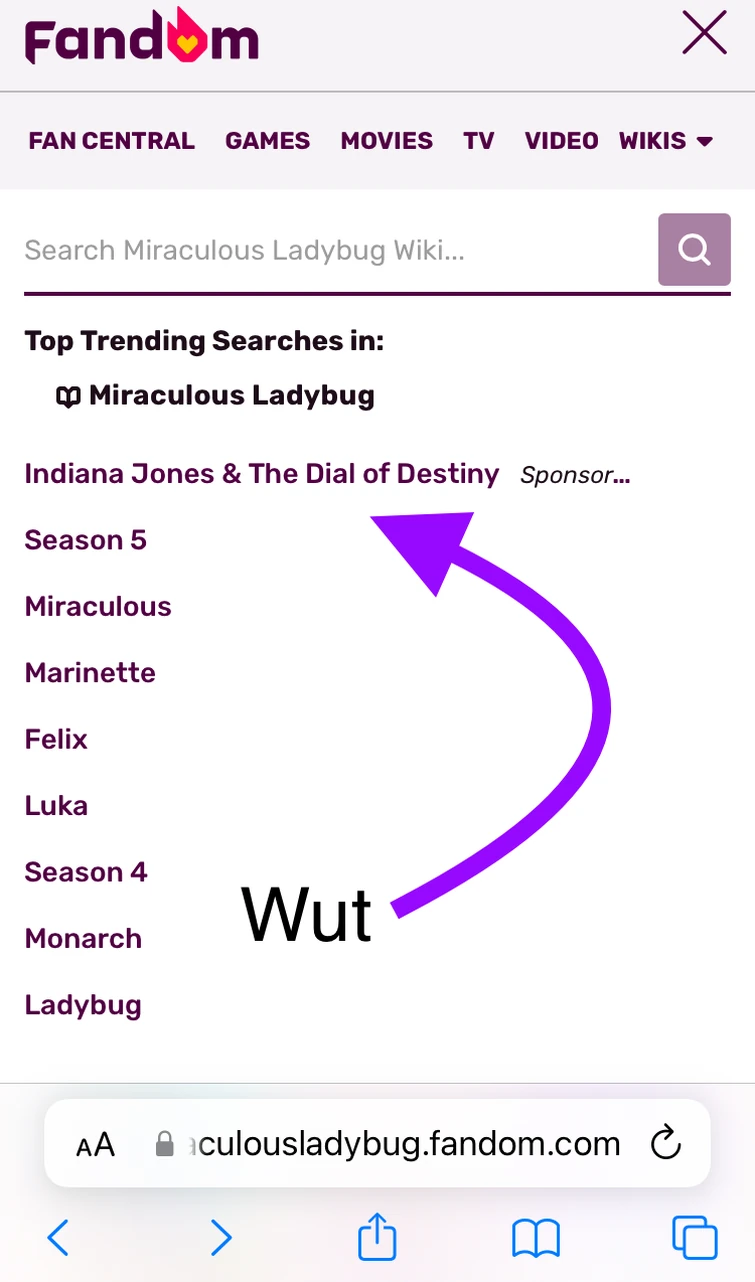Expand the WIKIS dropdown
Image resolution: width=755 pixels, height=1282 pixels.
(x=666, y=141)
